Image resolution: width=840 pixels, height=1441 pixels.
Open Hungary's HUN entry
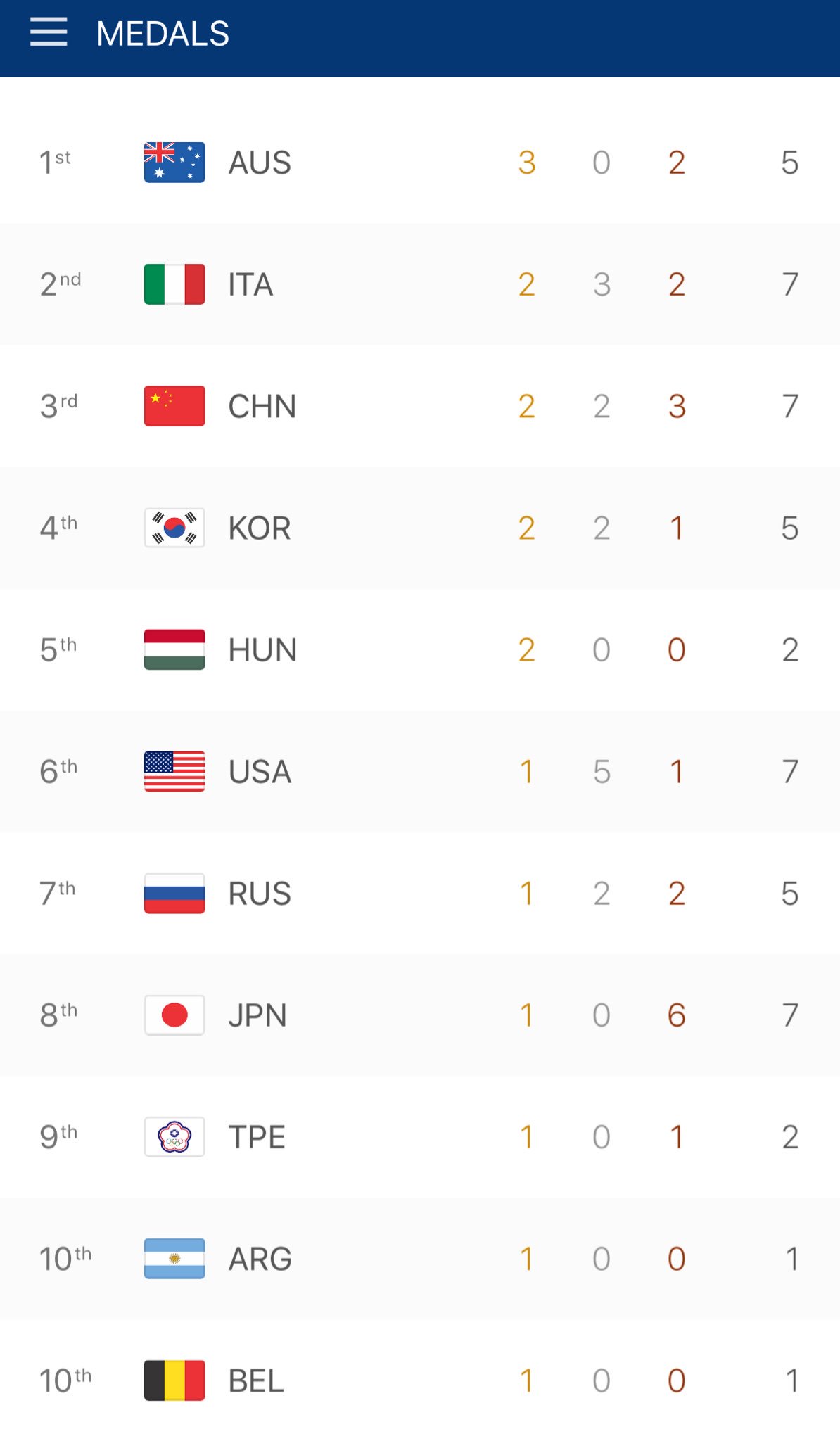[420, 649]
